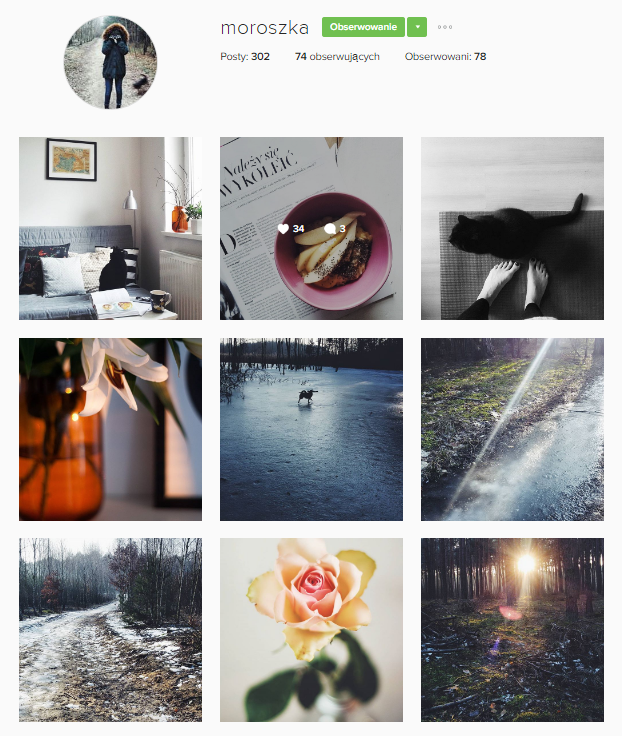Screen dimensions: 622x736
Task: Tap the green Obserwowanie button
Action: point(363,27)
